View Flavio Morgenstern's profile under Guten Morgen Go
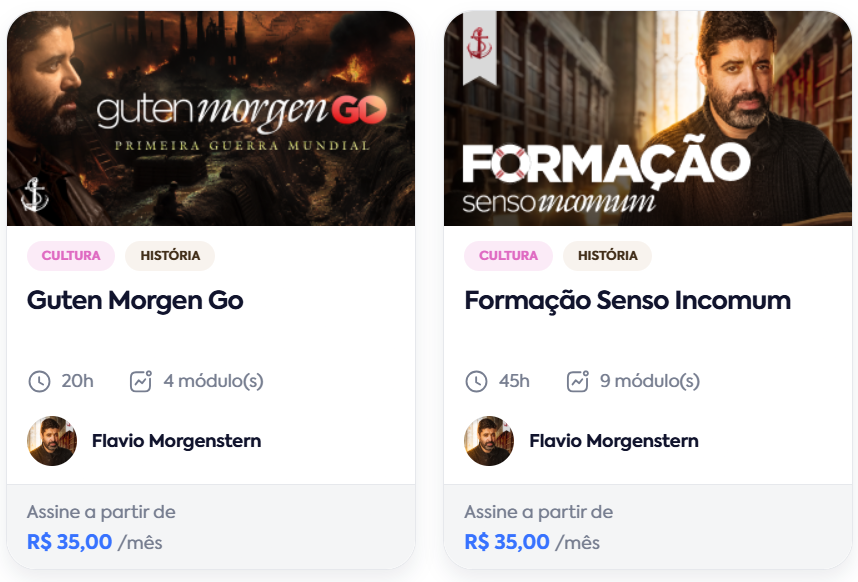Screen dimensions: 858x582 pos(176,441)
